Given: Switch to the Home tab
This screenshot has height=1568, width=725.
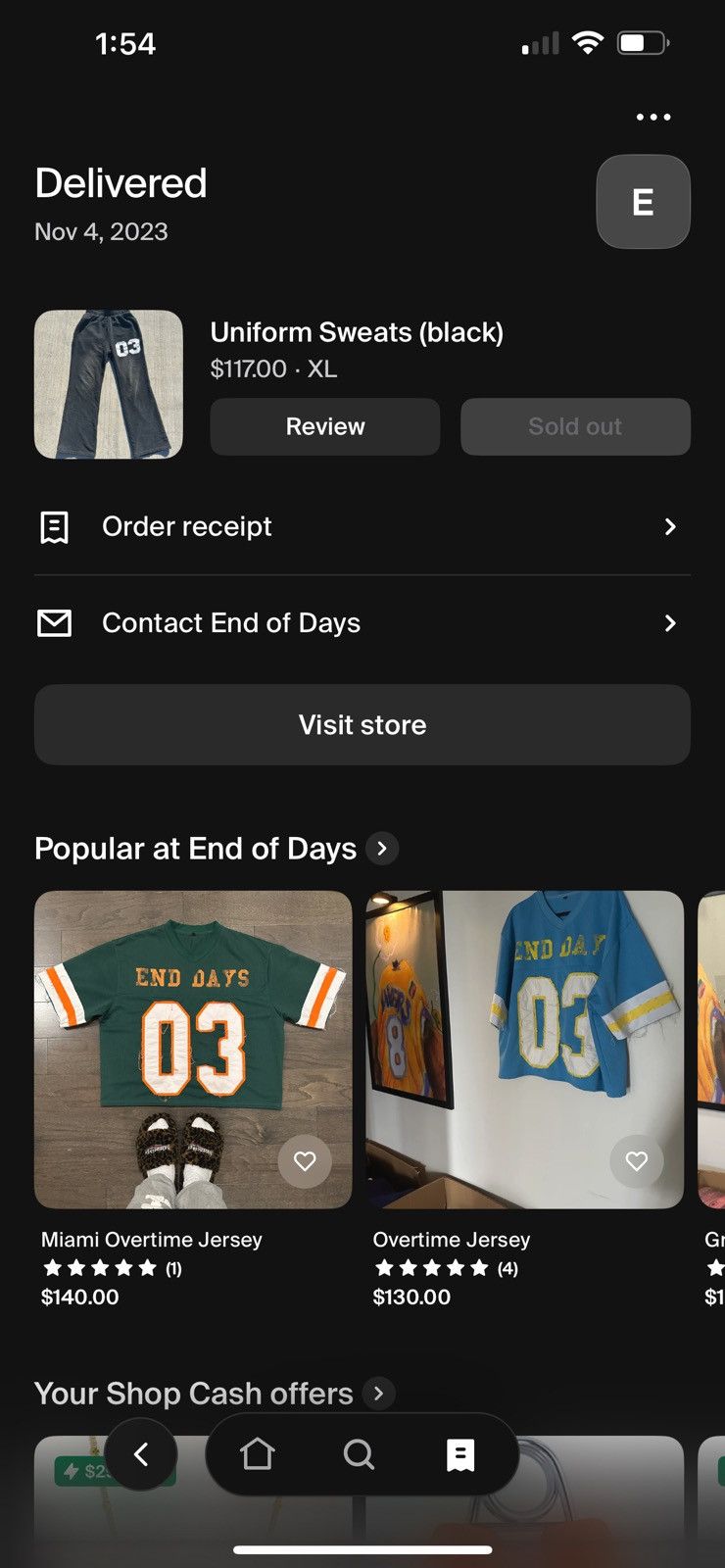Looking at the screenshot, I should point(258,1455).
